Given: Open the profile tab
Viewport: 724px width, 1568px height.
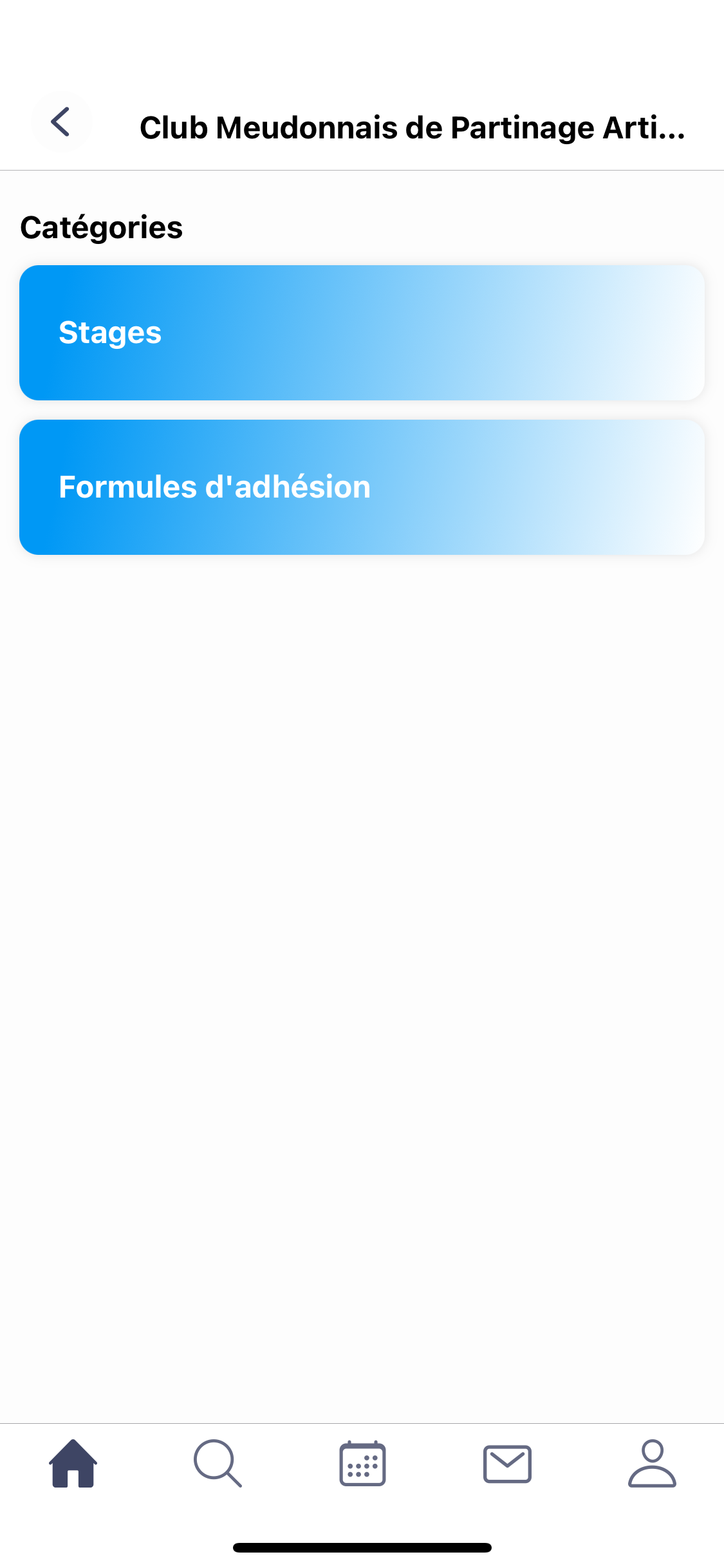Looking at the screenshot, I should (652, 1464).
